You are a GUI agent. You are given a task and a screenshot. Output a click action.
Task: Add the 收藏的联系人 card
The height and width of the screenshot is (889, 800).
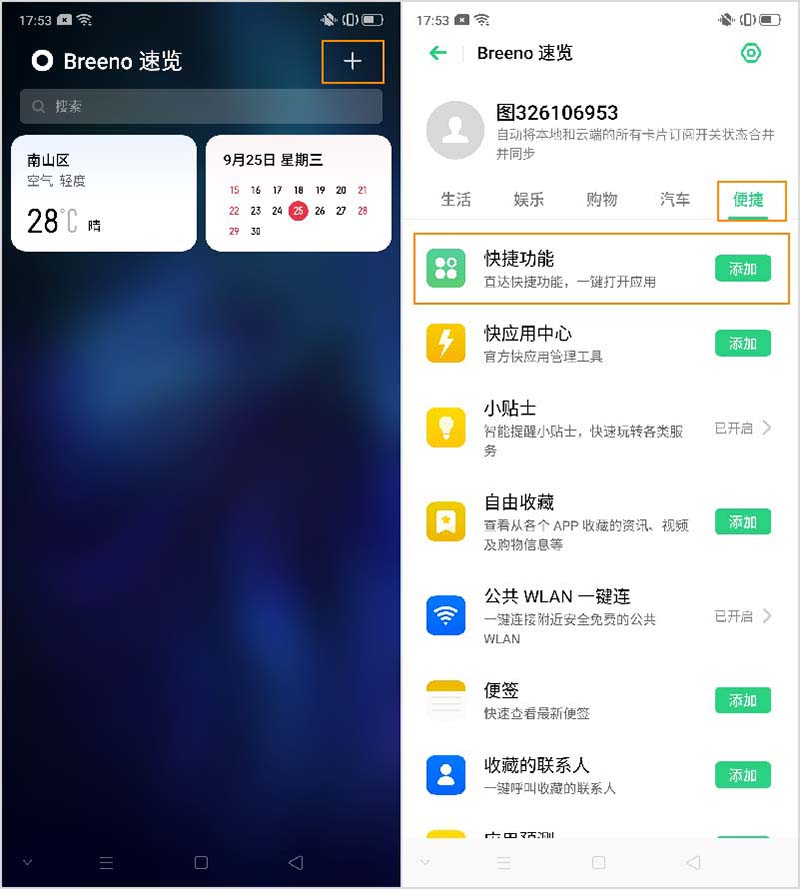click(x=742, y=775)
